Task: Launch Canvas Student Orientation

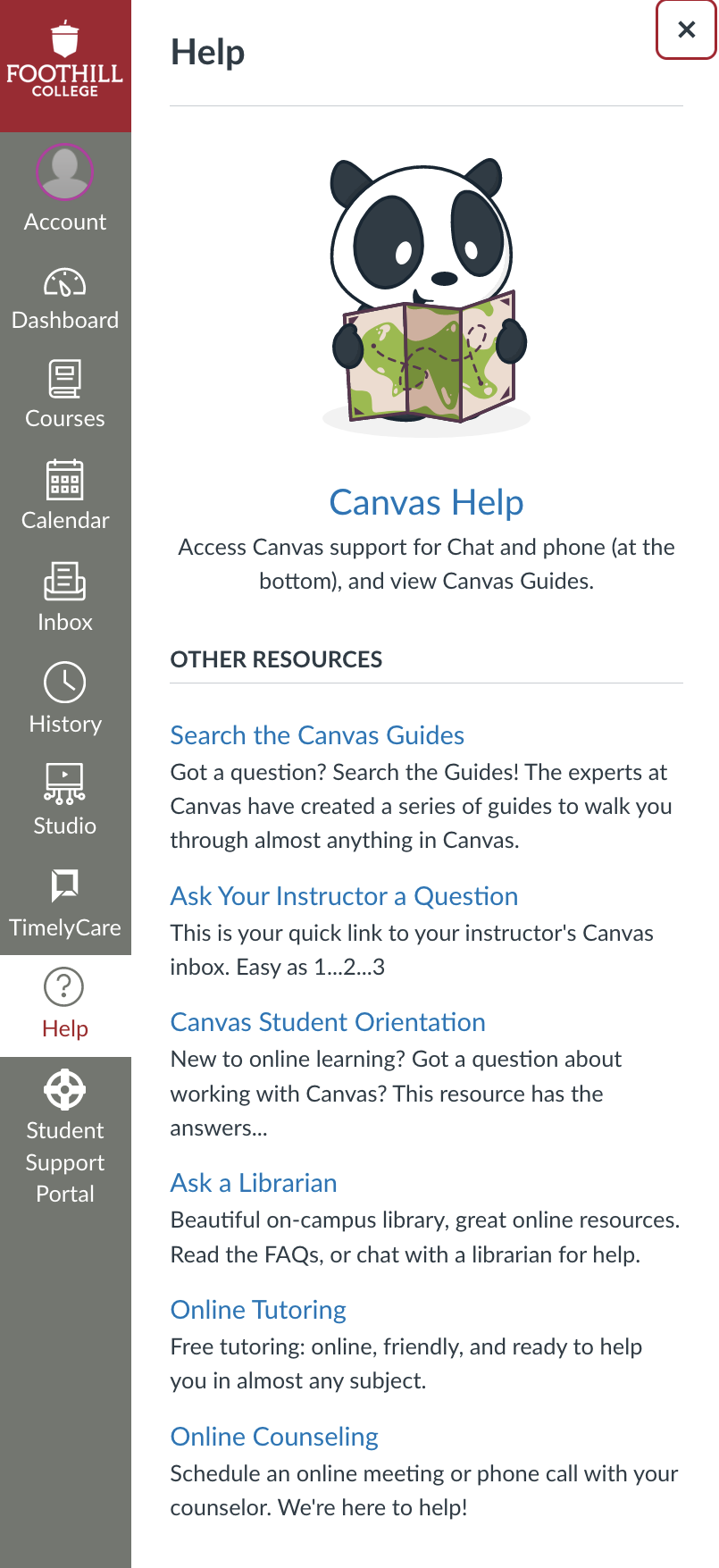Action: [328, 1022]
